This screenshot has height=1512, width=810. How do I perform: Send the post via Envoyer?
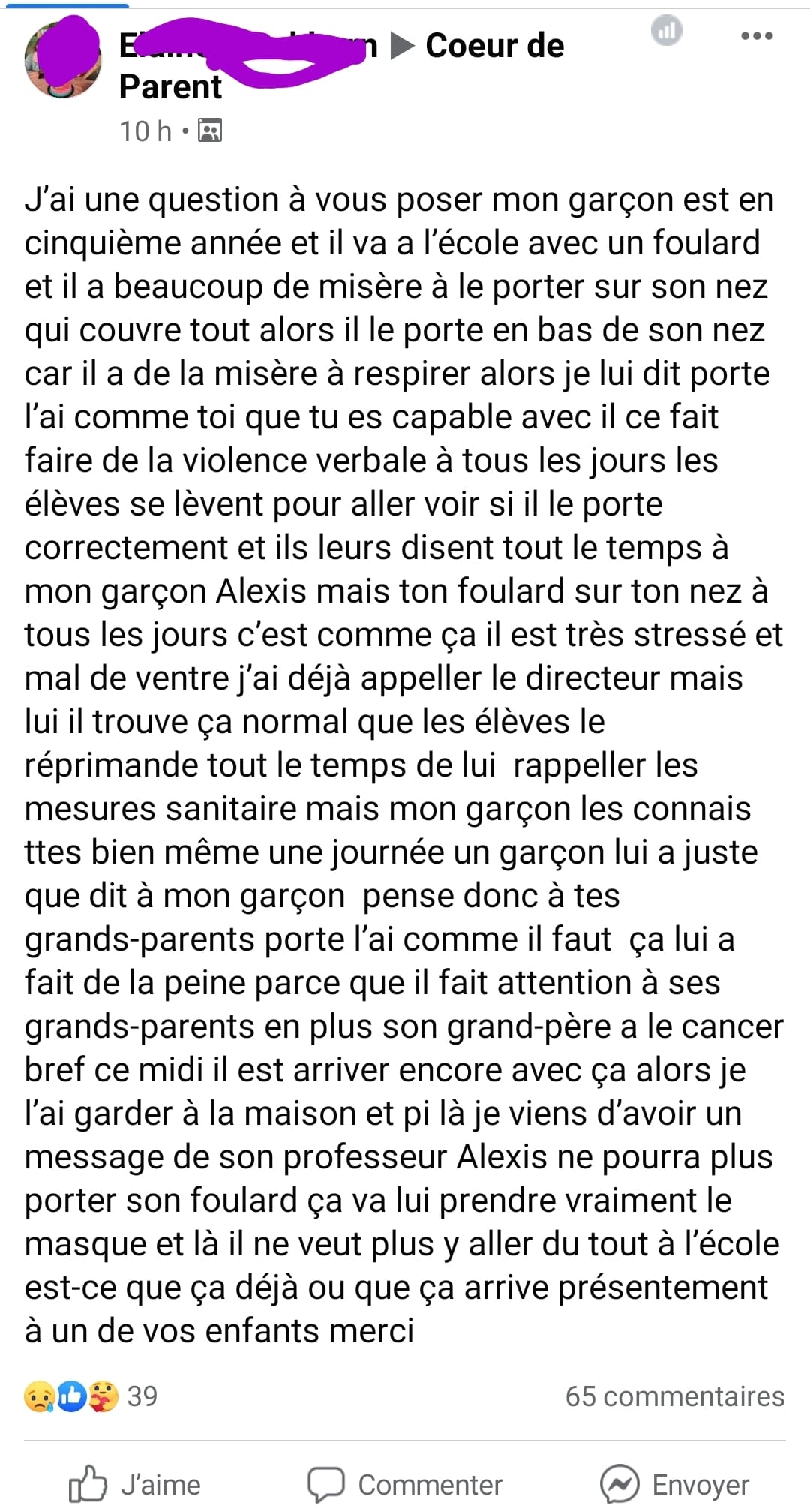click(x=674, y=1484)
